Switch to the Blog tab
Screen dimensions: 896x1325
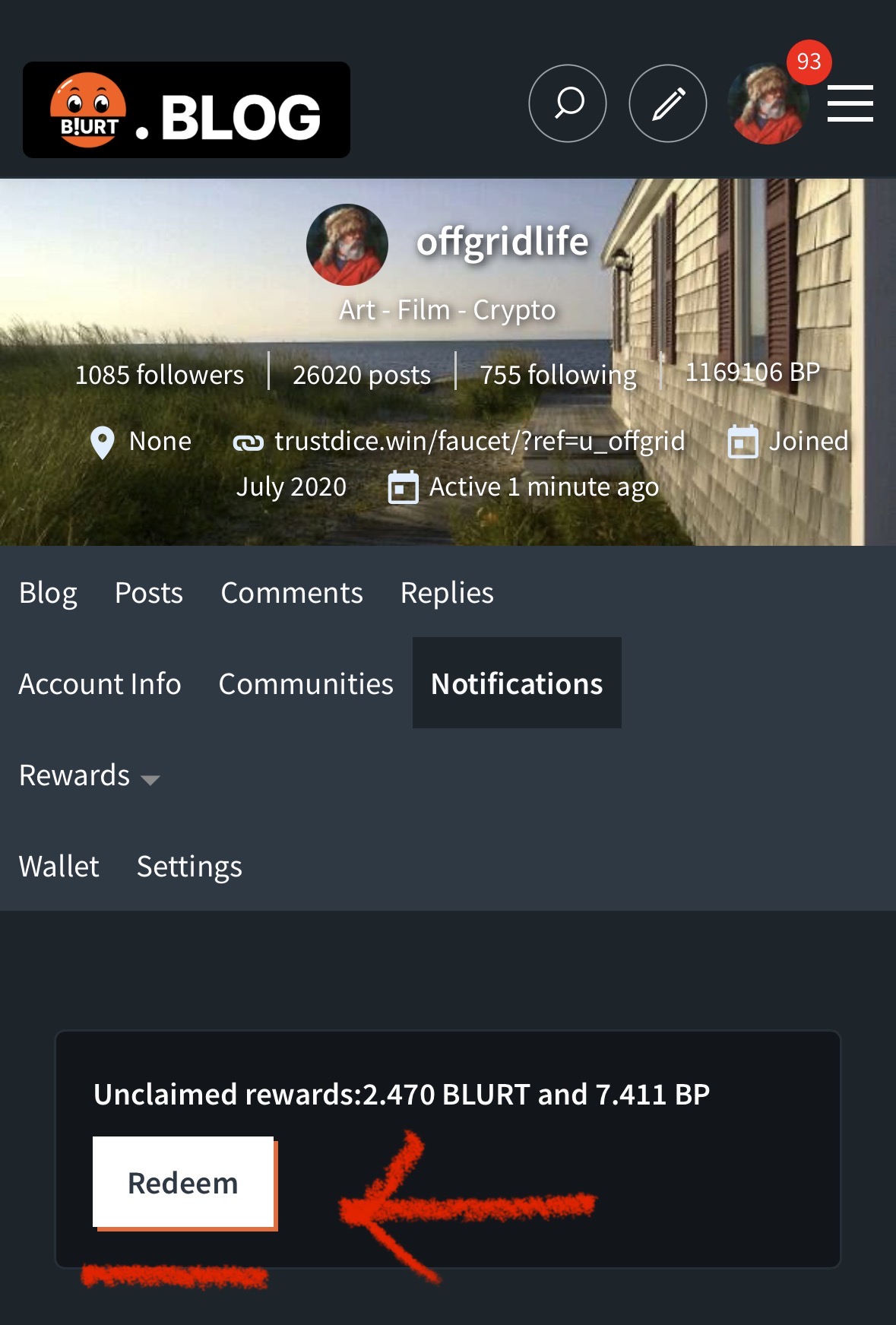[x=48, y=593]
